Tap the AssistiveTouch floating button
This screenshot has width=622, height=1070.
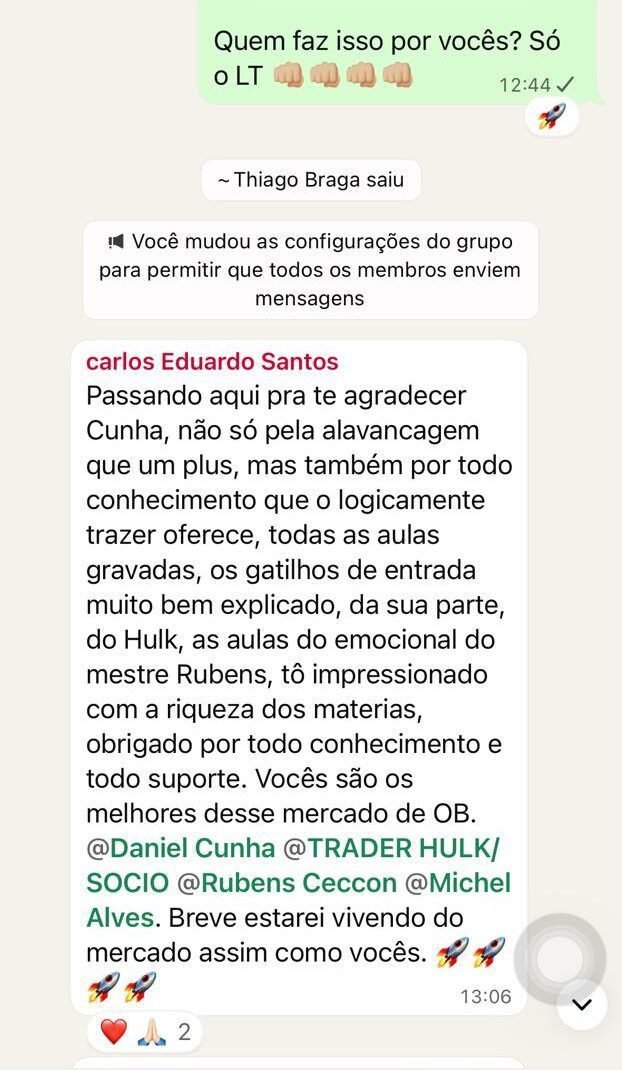coord(560,959)
